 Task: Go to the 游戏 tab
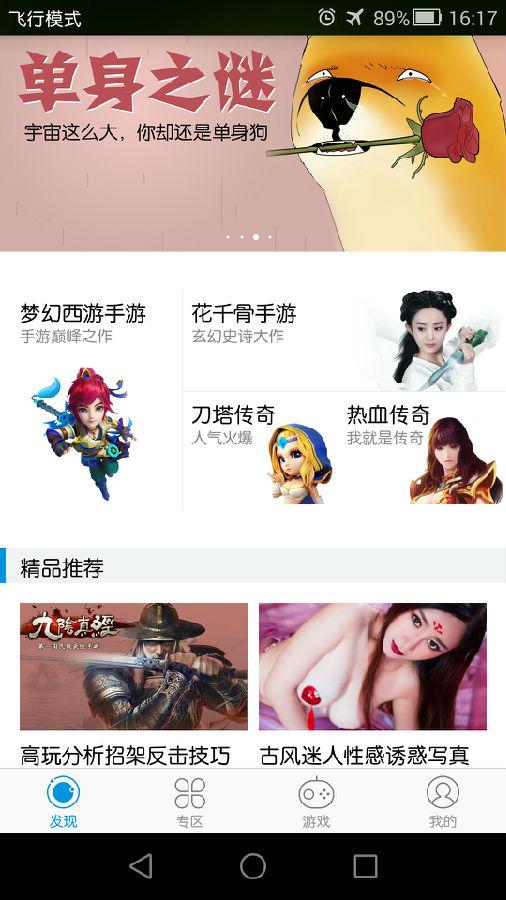(x=316, y=801)
